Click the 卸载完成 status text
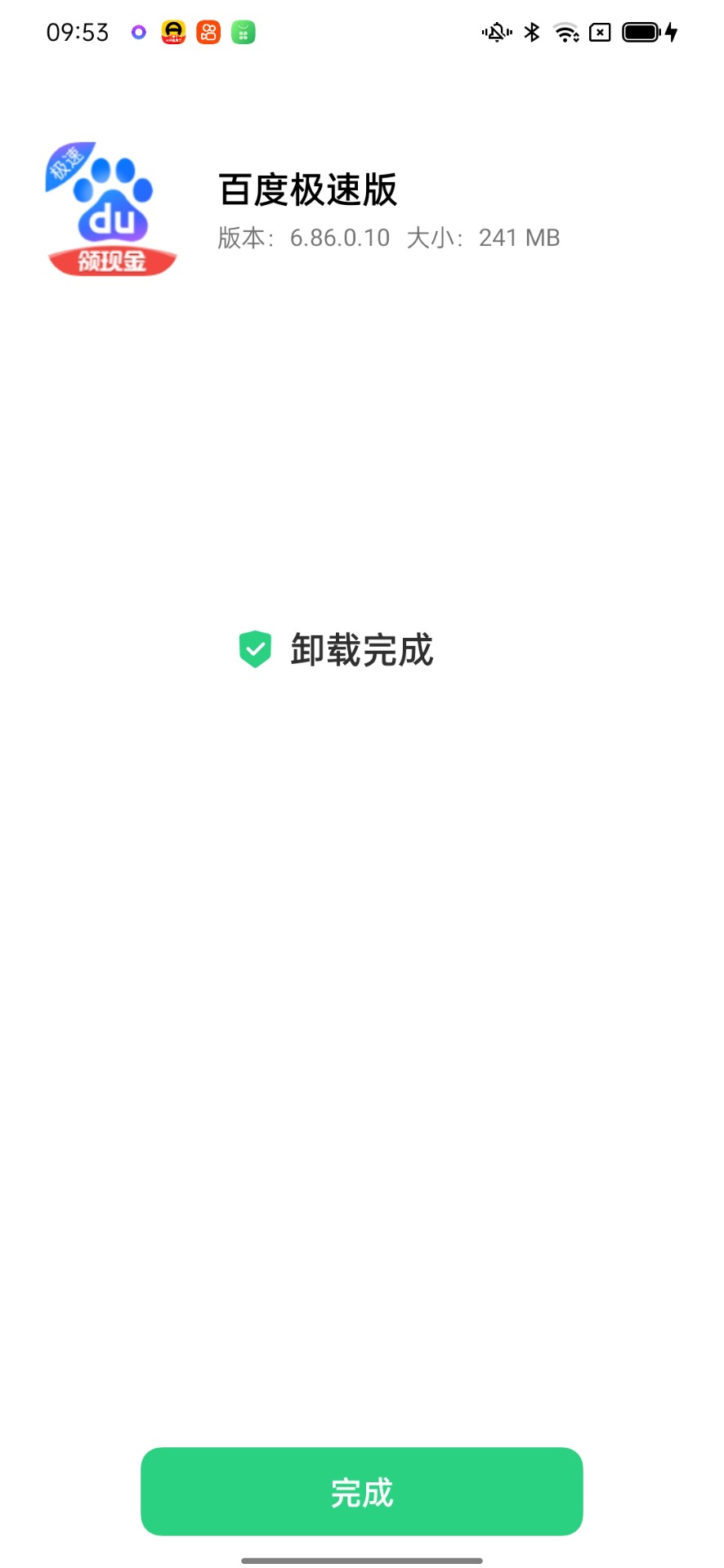 click(362, 651)
